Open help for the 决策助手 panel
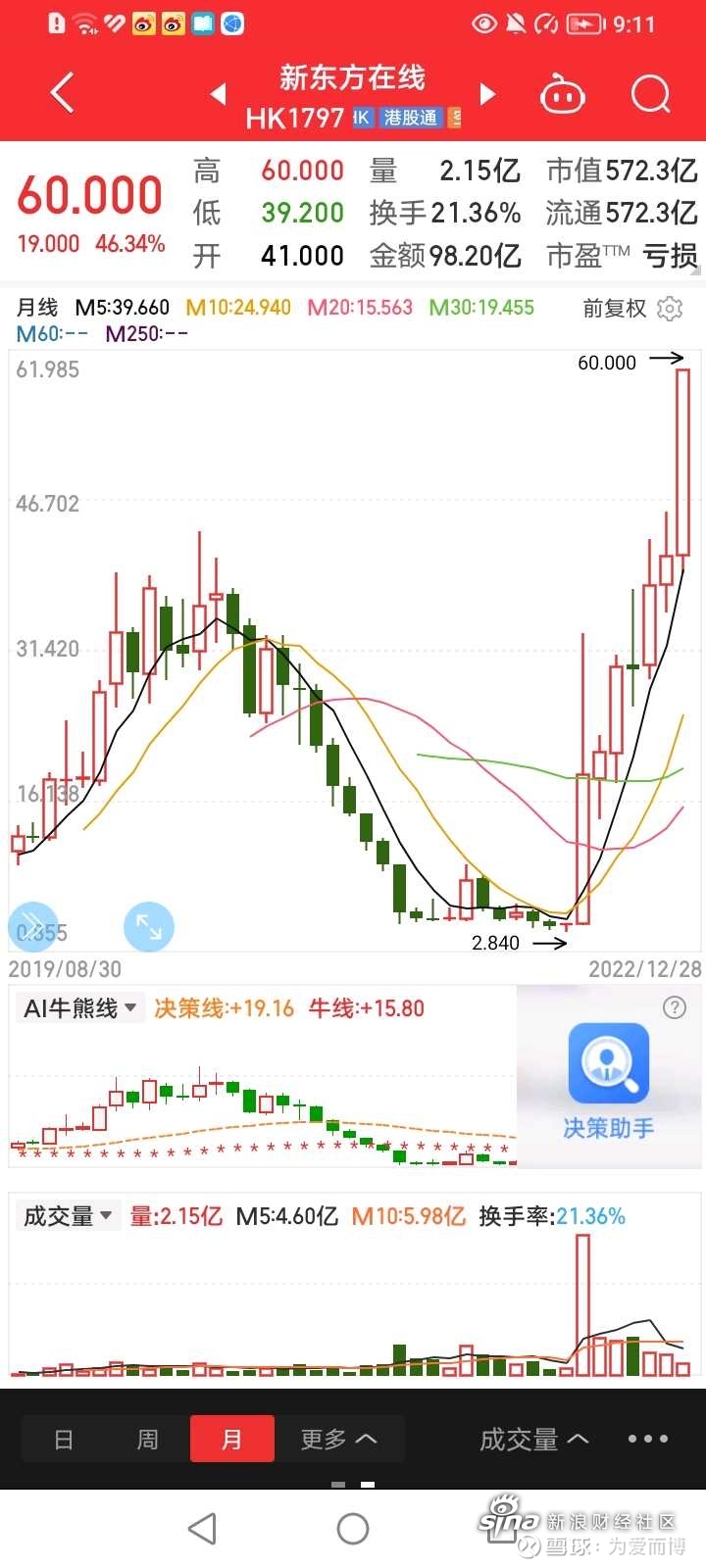 (675, 1007)
